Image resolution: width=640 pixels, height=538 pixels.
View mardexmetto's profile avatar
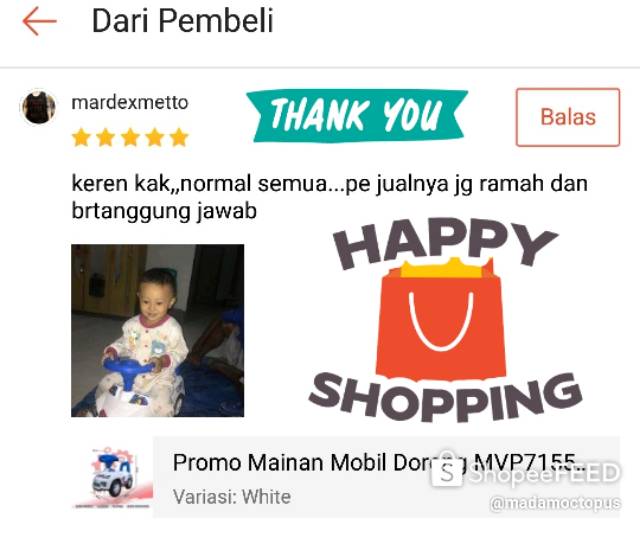(x=38, y=107)
